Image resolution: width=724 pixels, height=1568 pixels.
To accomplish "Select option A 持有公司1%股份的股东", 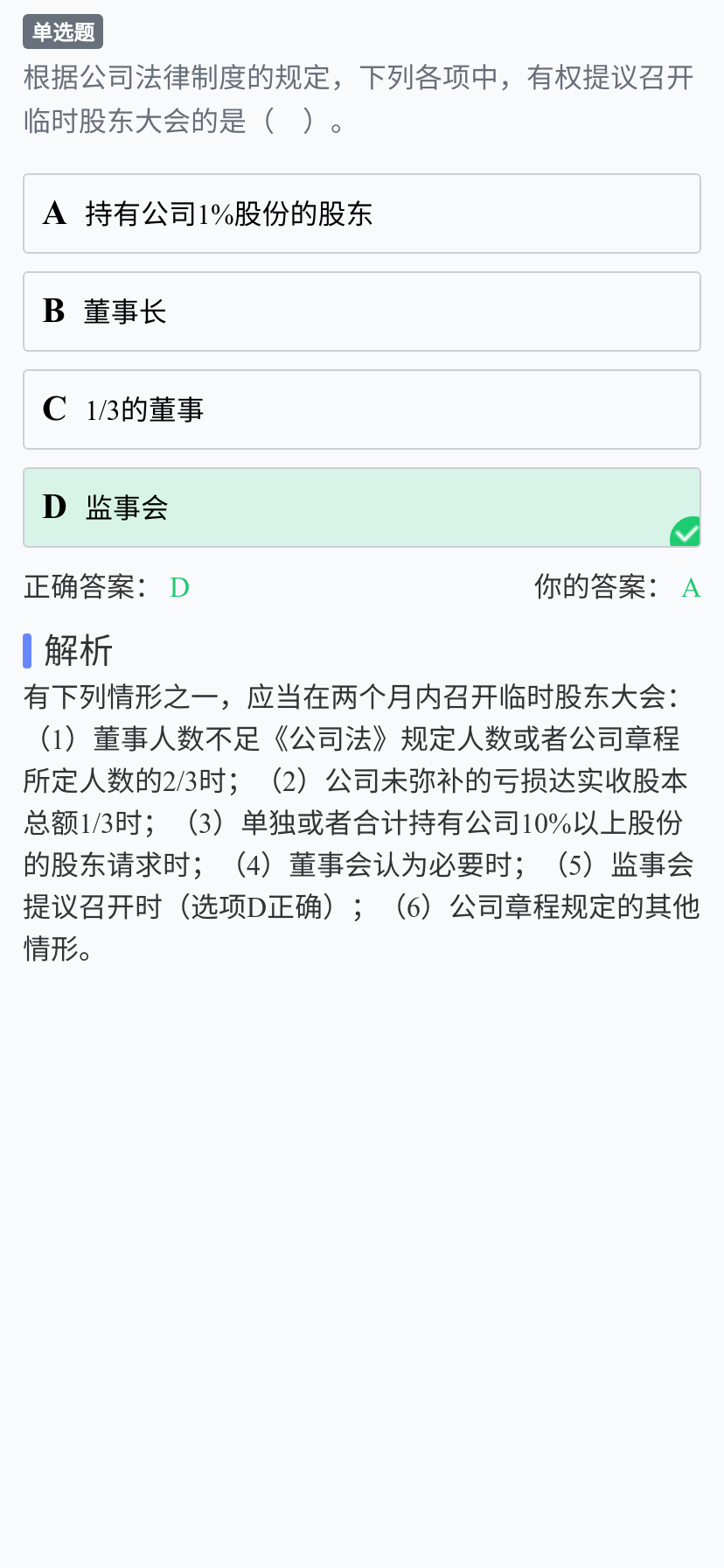I will click(x=362, y=213).
